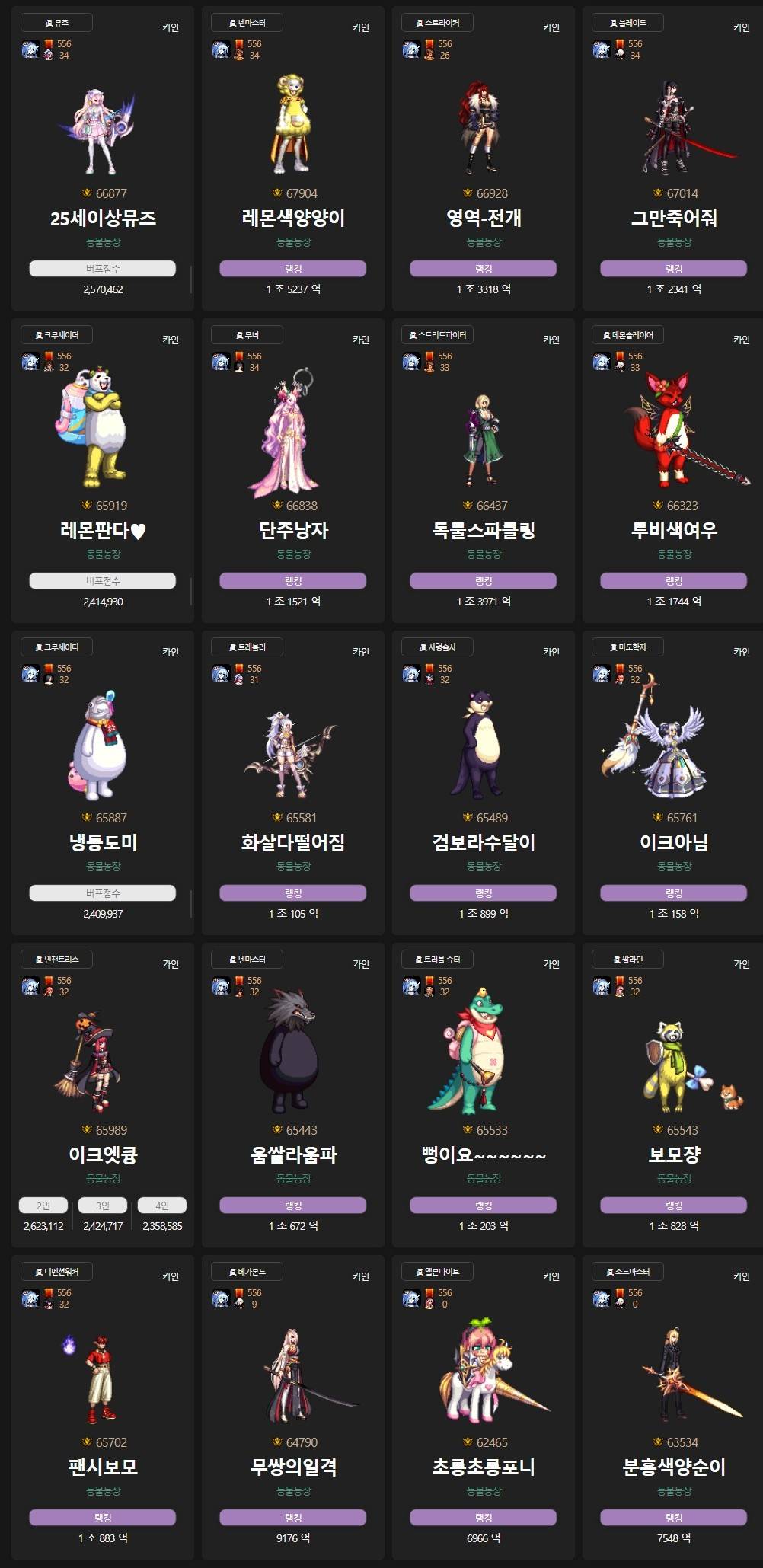
Task: Open the 검보라수달이 character card
Action: pyautogui.click(x=484, y=783)
